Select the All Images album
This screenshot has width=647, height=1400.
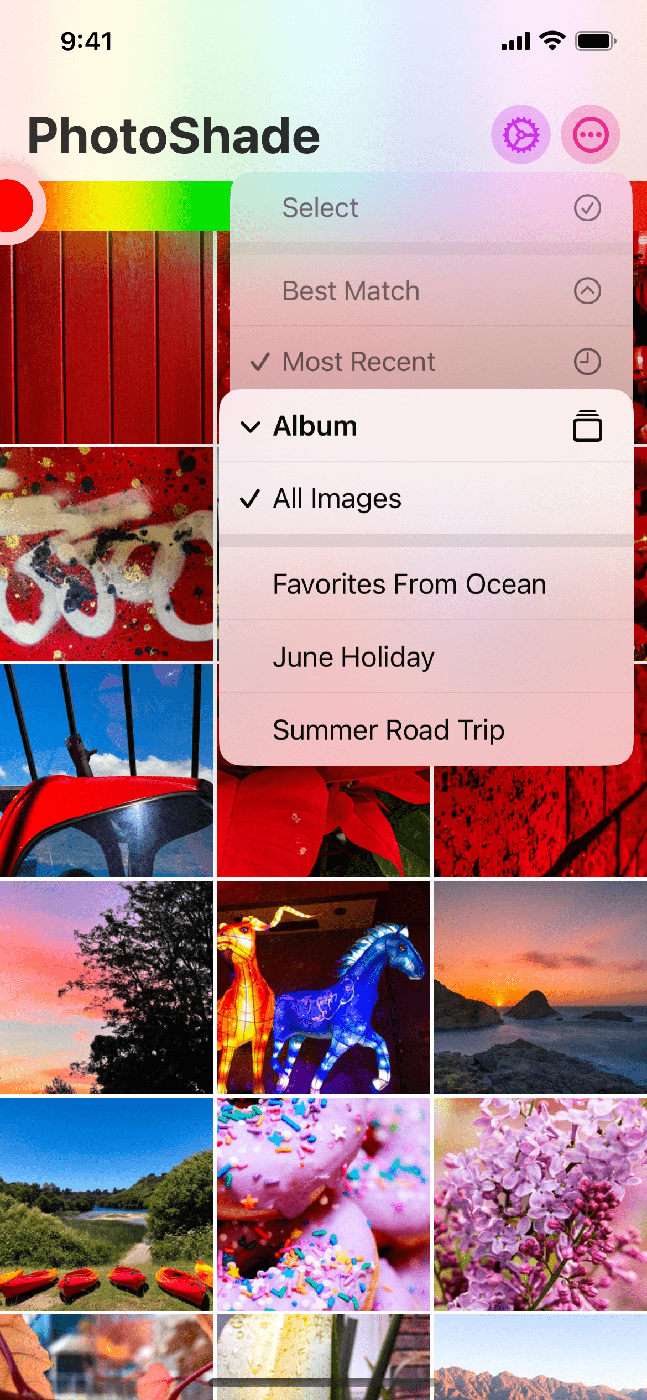coord(425,499)
